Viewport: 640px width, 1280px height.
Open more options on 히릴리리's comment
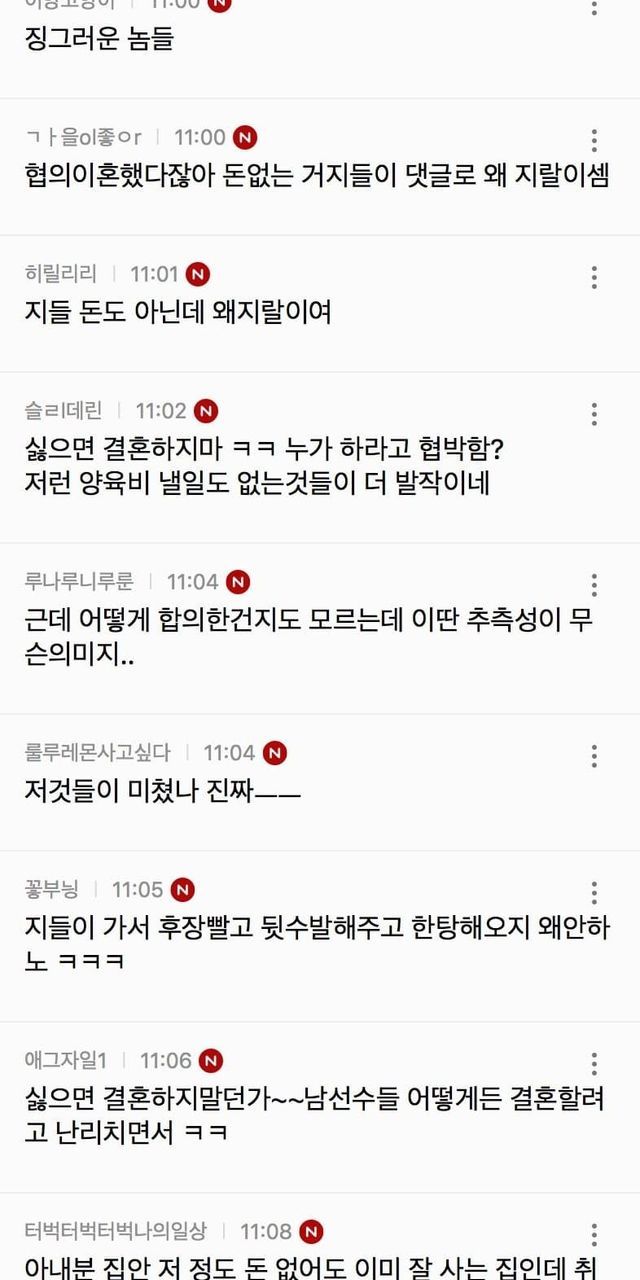tap(594, 277)
